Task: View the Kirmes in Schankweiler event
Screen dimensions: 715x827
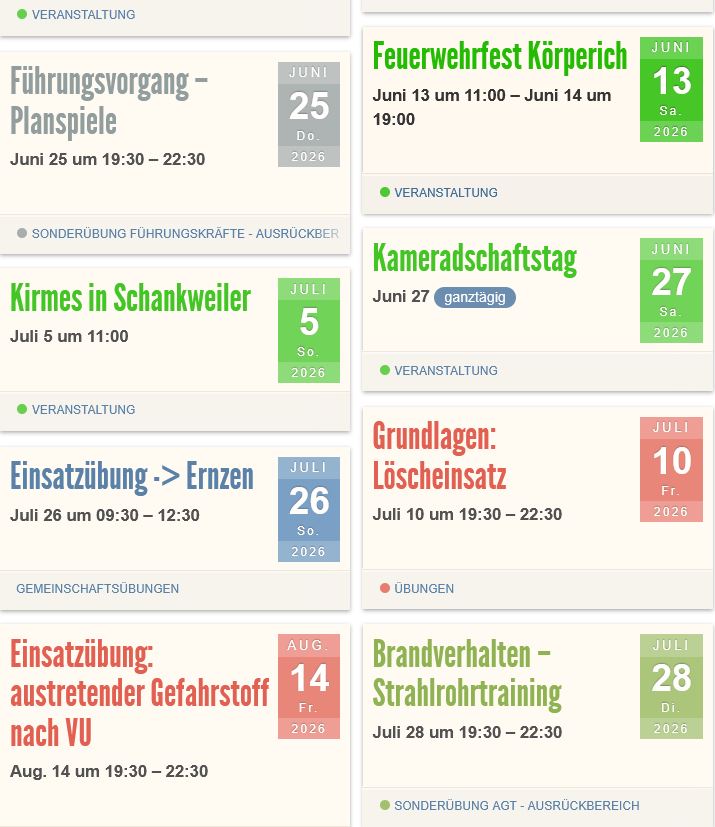Action: click(x=130, y=297)
